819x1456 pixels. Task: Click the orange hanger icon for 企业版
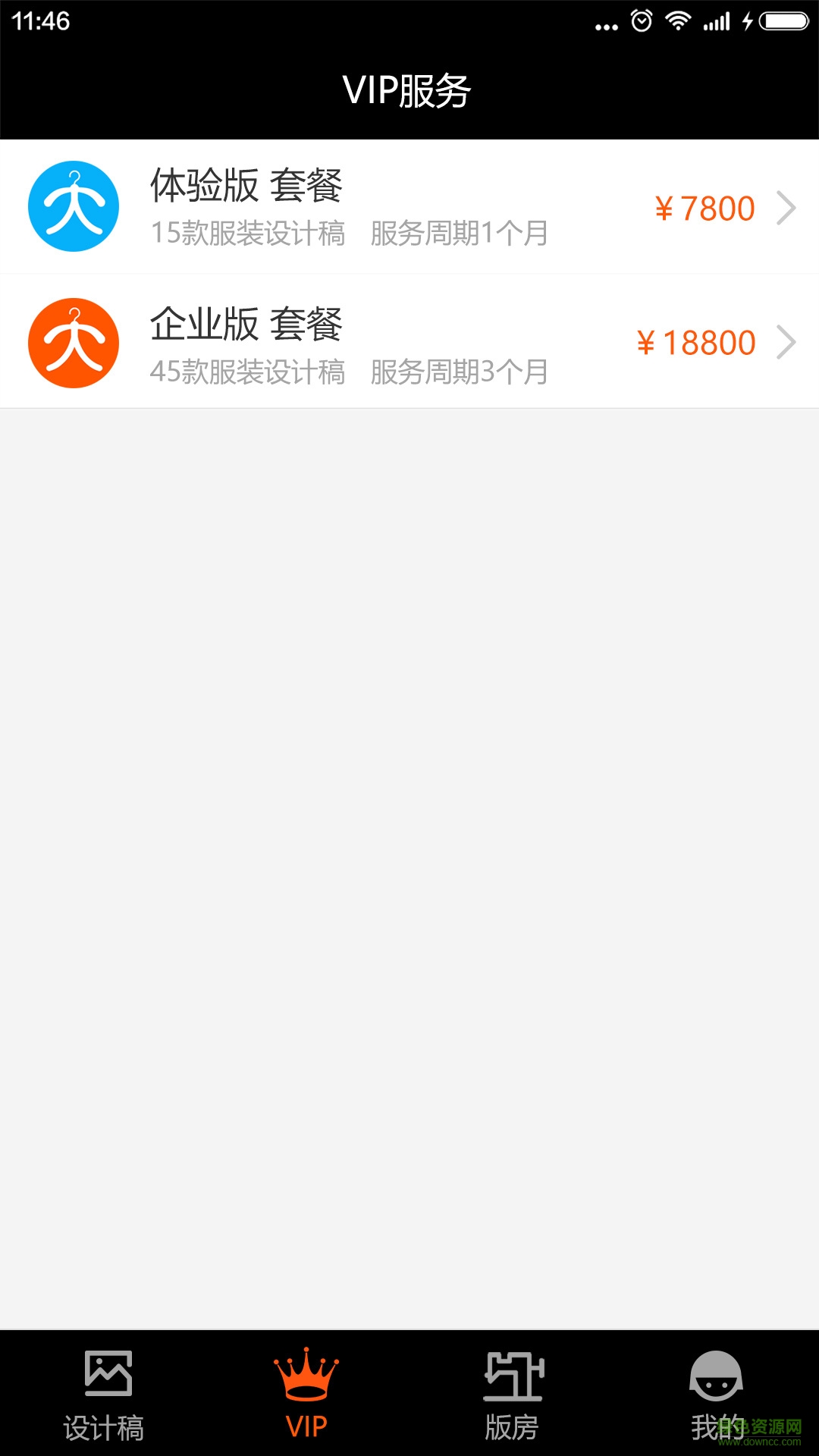coord(74,343)
